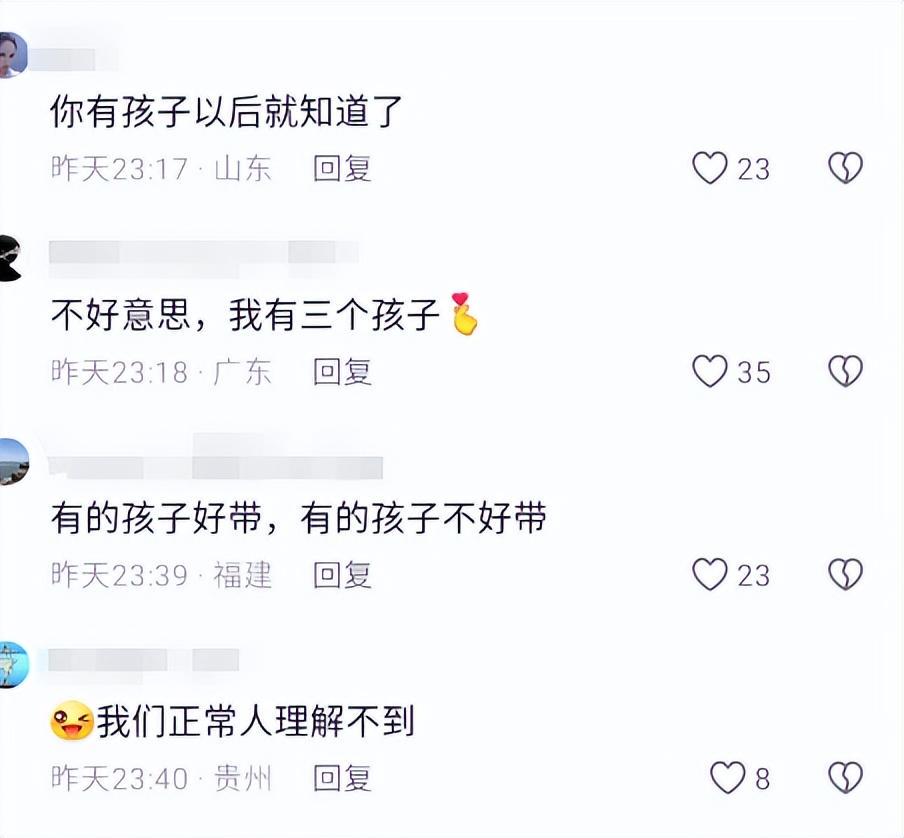The image size is (904, 838).
Task: Like the comment 有的孩子好带，有的孩子不好带
Action: (710, 574)
